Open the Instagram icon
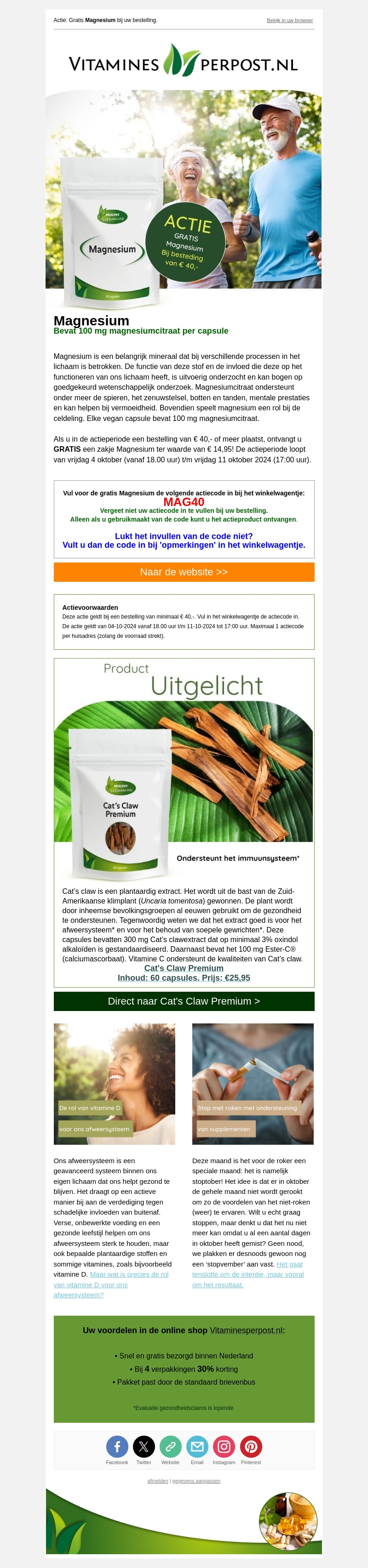 pos(224,1446)
